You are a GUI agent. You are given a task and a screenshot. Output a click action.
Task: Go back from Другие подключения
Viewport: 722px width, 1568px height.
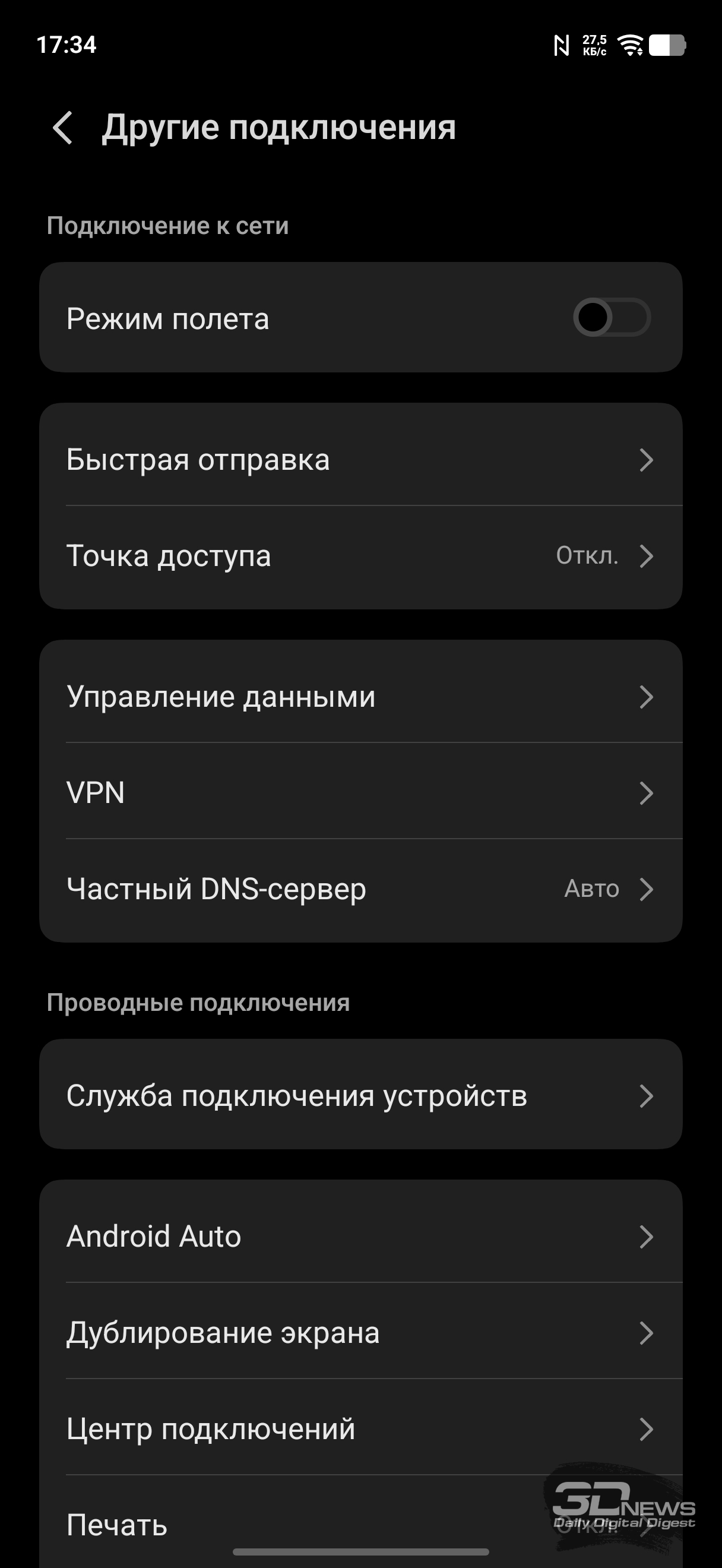(64, 128)
